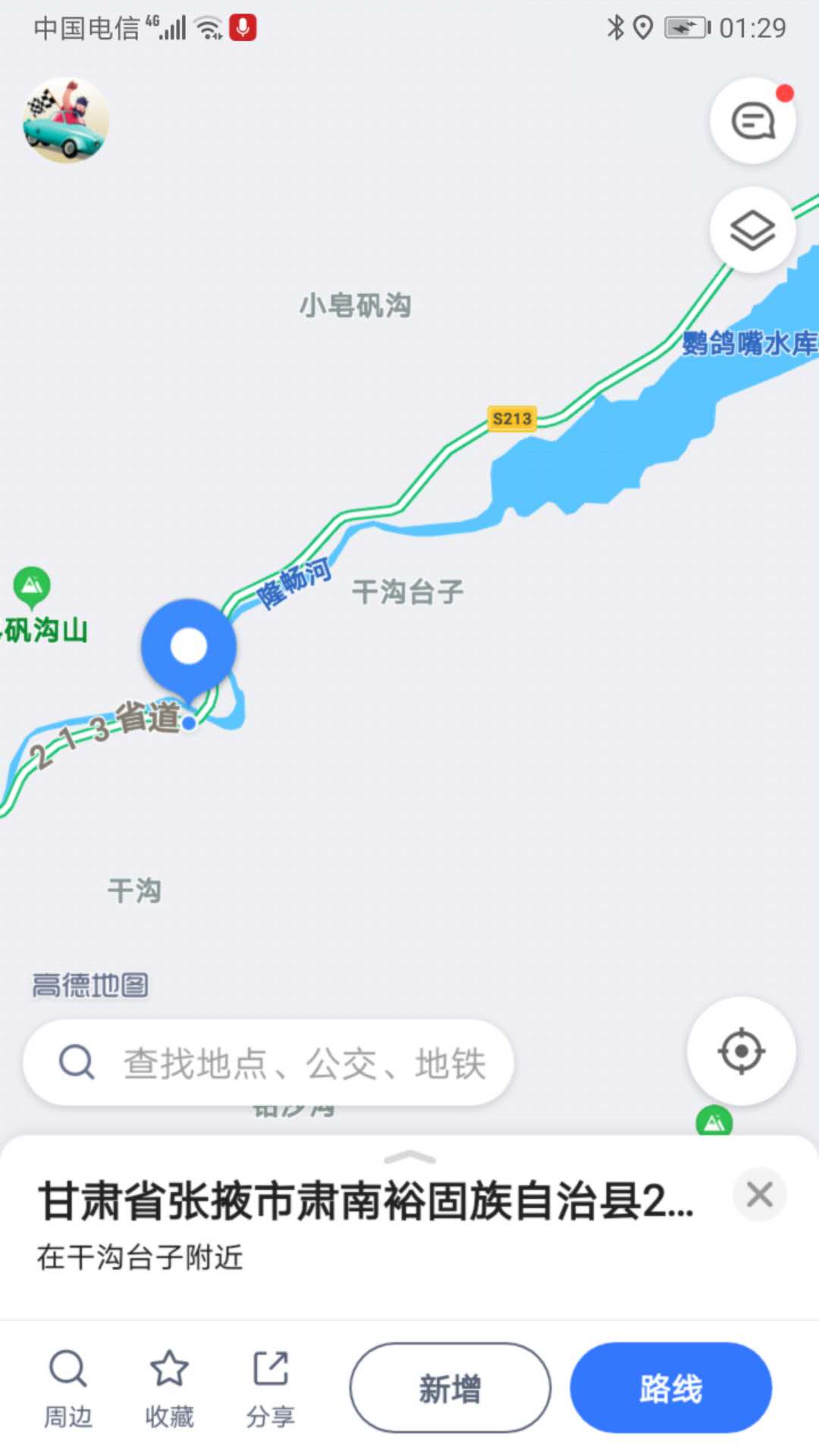Open the profile avatar with the car

click(66, 121)
